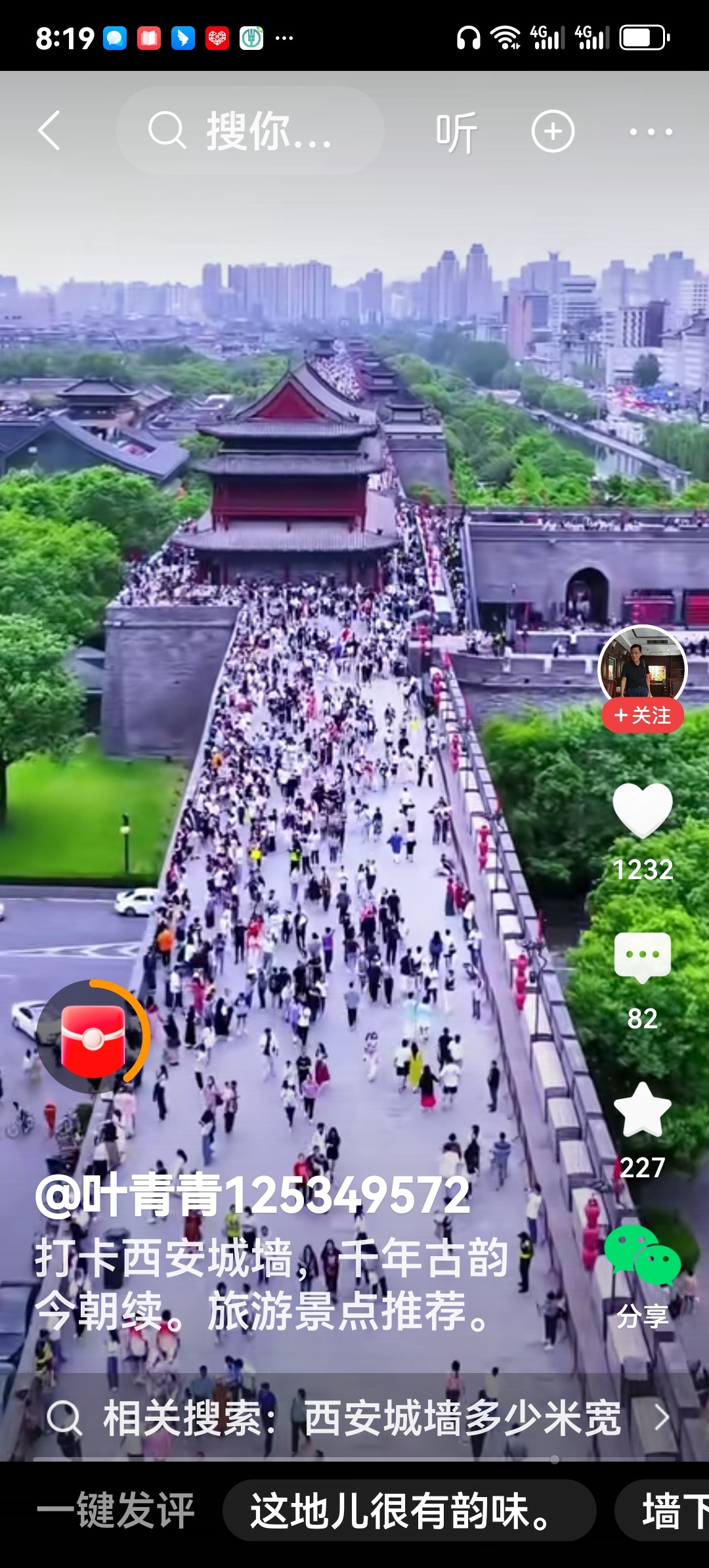Share the video via the WeChat 分享 icon
Viewport: 709px width, 1568px height.
point(642,1257)
